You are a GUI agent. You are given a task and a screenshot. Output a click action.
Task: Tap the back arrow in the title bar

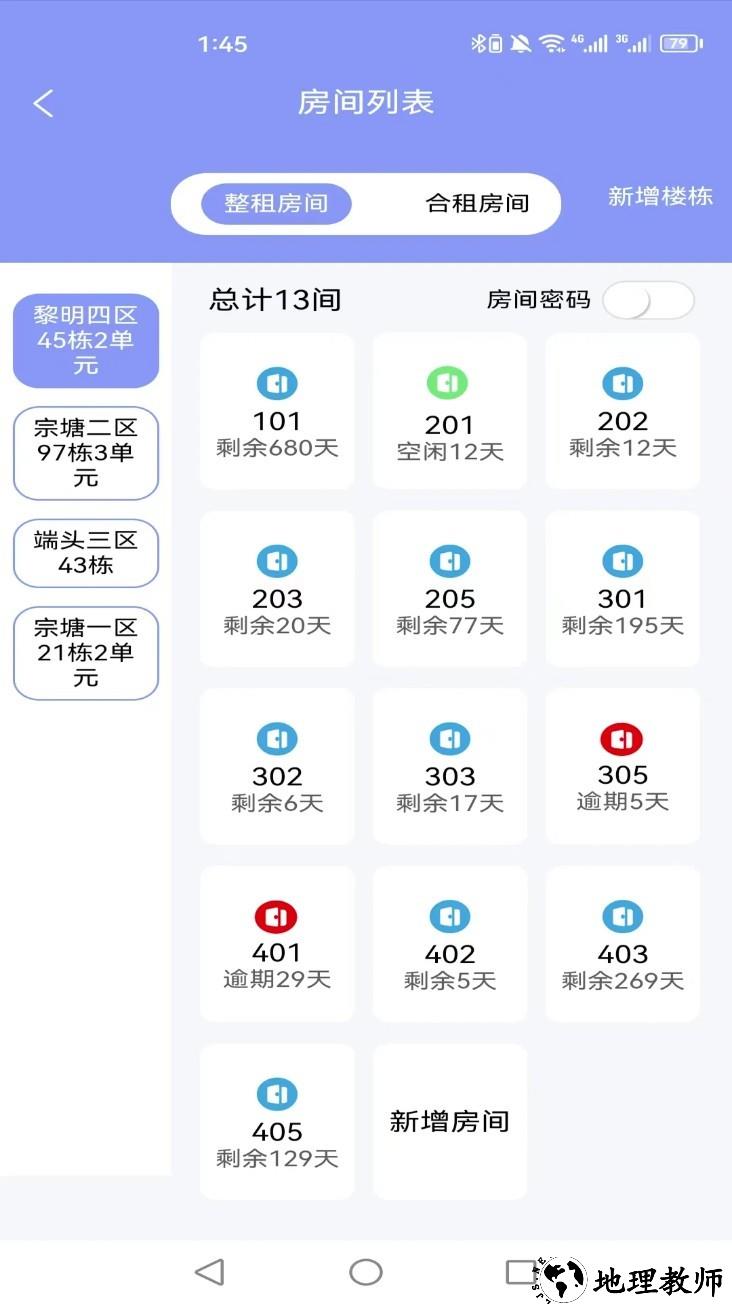tap(42, 103)
